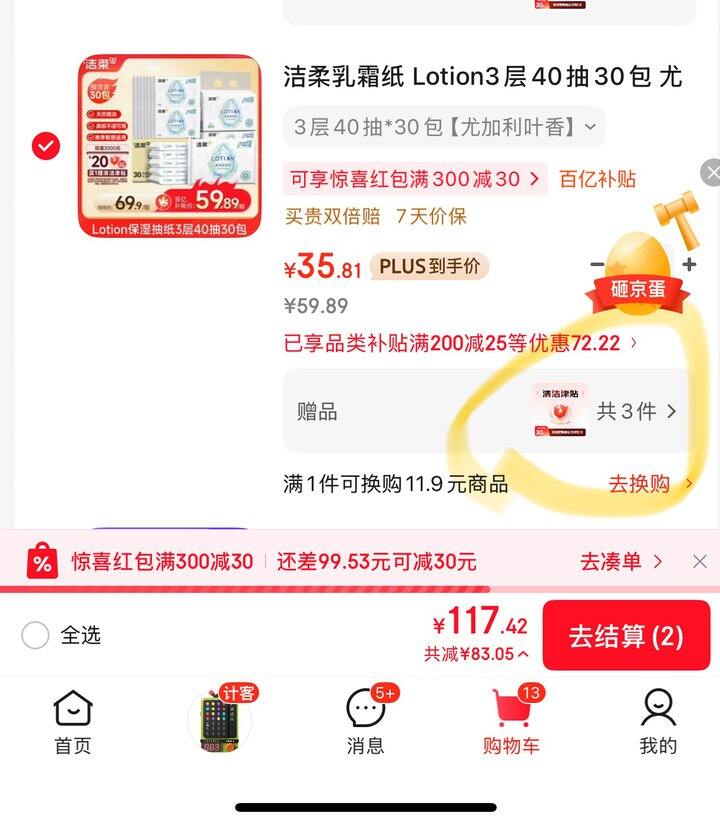
Task: Increase quantity with the + stepper
Action: click(690, 264)
